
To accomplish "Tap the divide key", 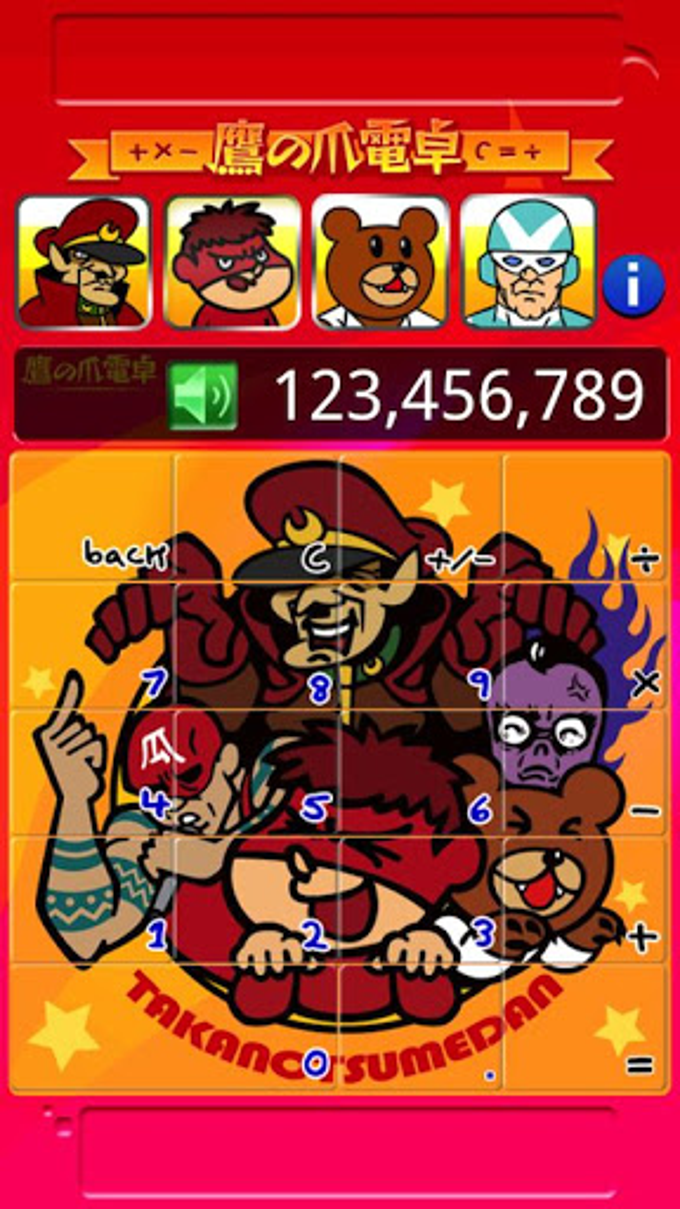I will (586, 518).
